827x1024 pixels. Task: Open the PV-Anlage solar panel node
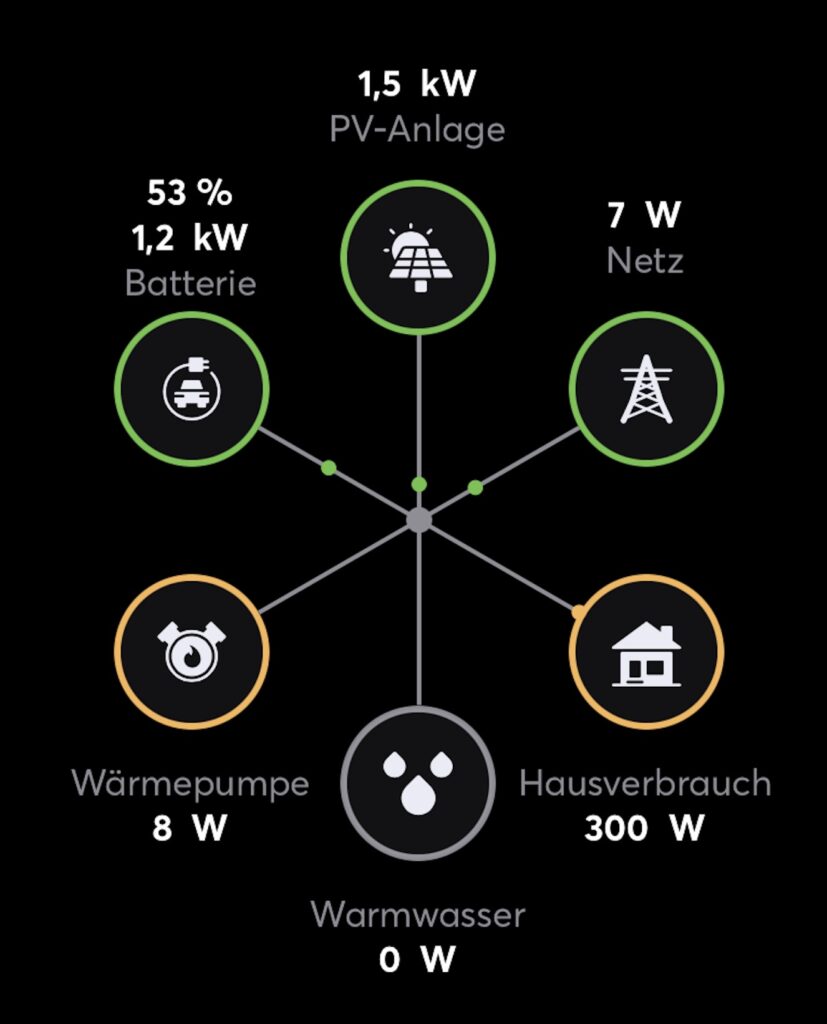(x=418, y=257)
